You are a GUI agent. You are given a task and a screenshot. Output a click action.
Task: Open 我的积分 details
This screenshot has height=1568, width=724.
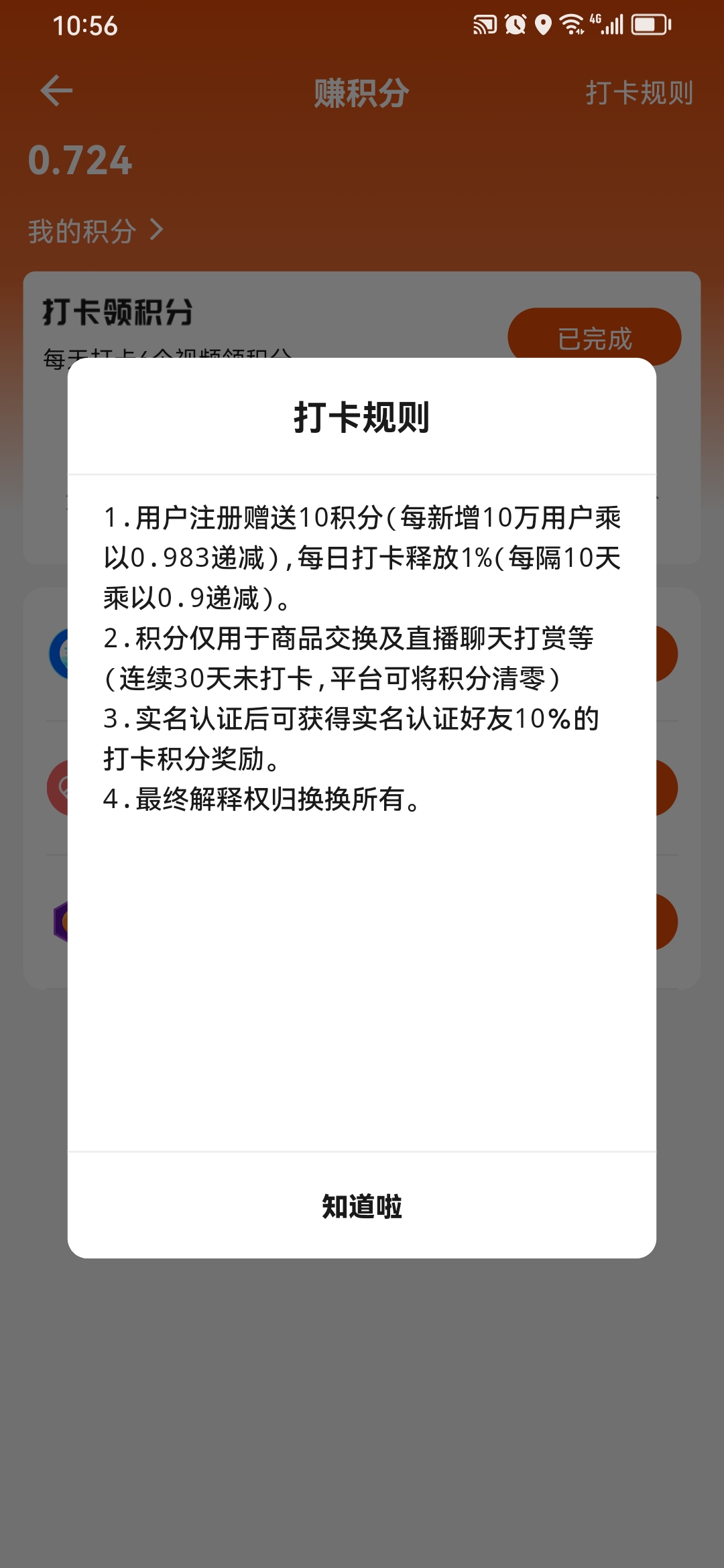tap(95, 231)
